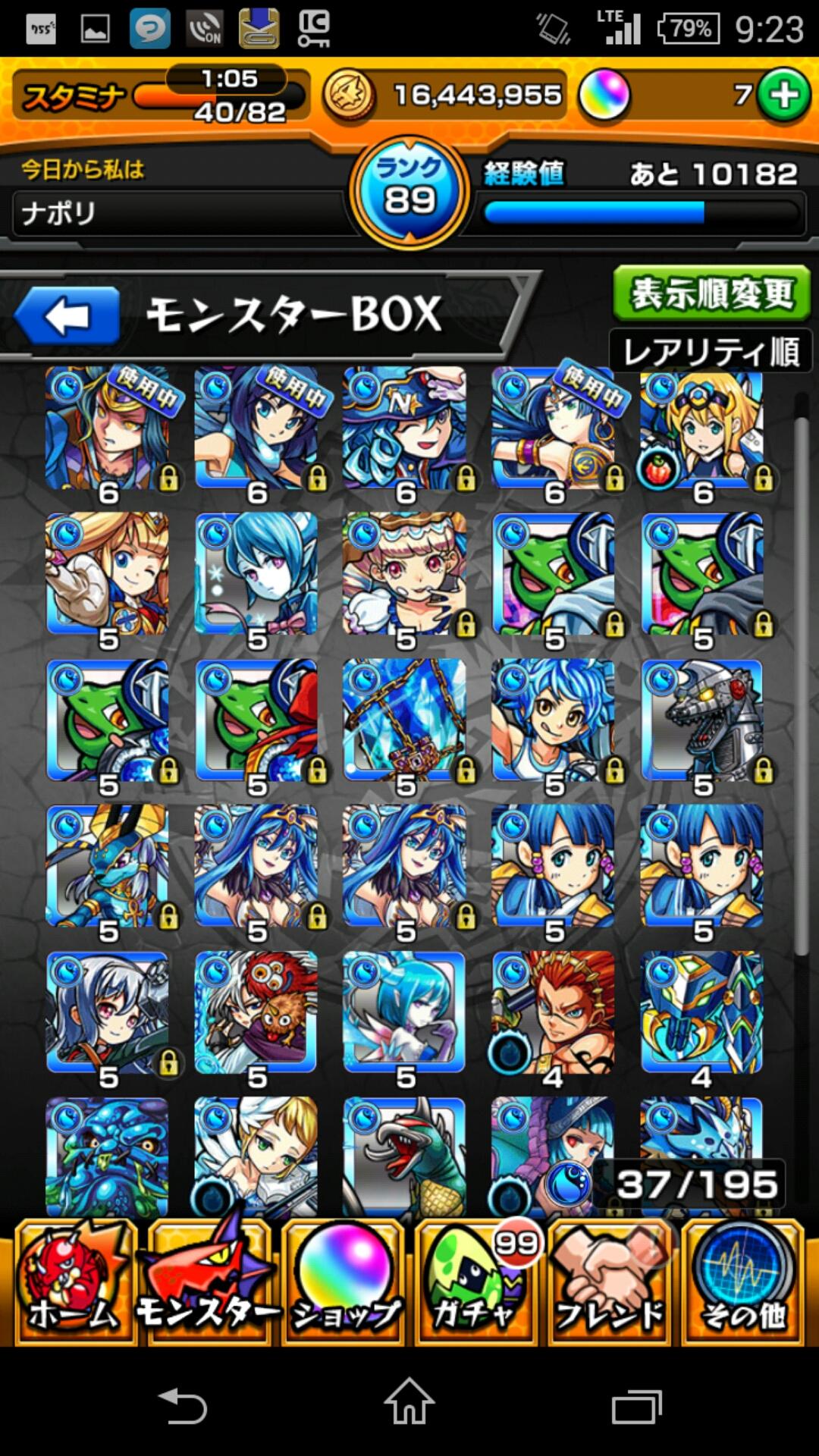Select the silver mecha dinosaur monster
The height and width of the screenshot is (1456, 819).
(702, 720)
